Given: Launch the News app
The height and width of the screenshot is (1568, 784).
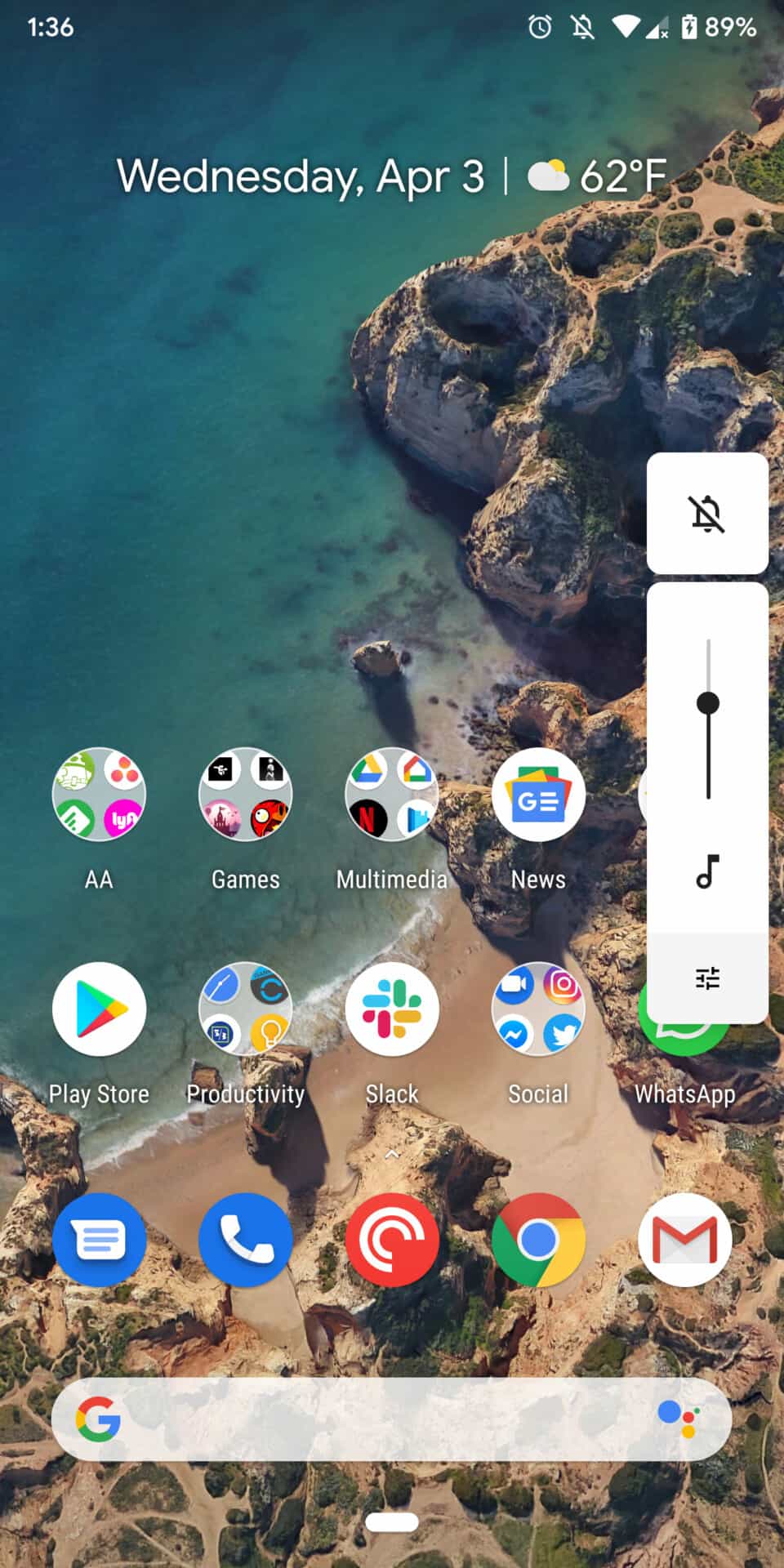Looking at the screenshot, I should (x=538, y=794).
